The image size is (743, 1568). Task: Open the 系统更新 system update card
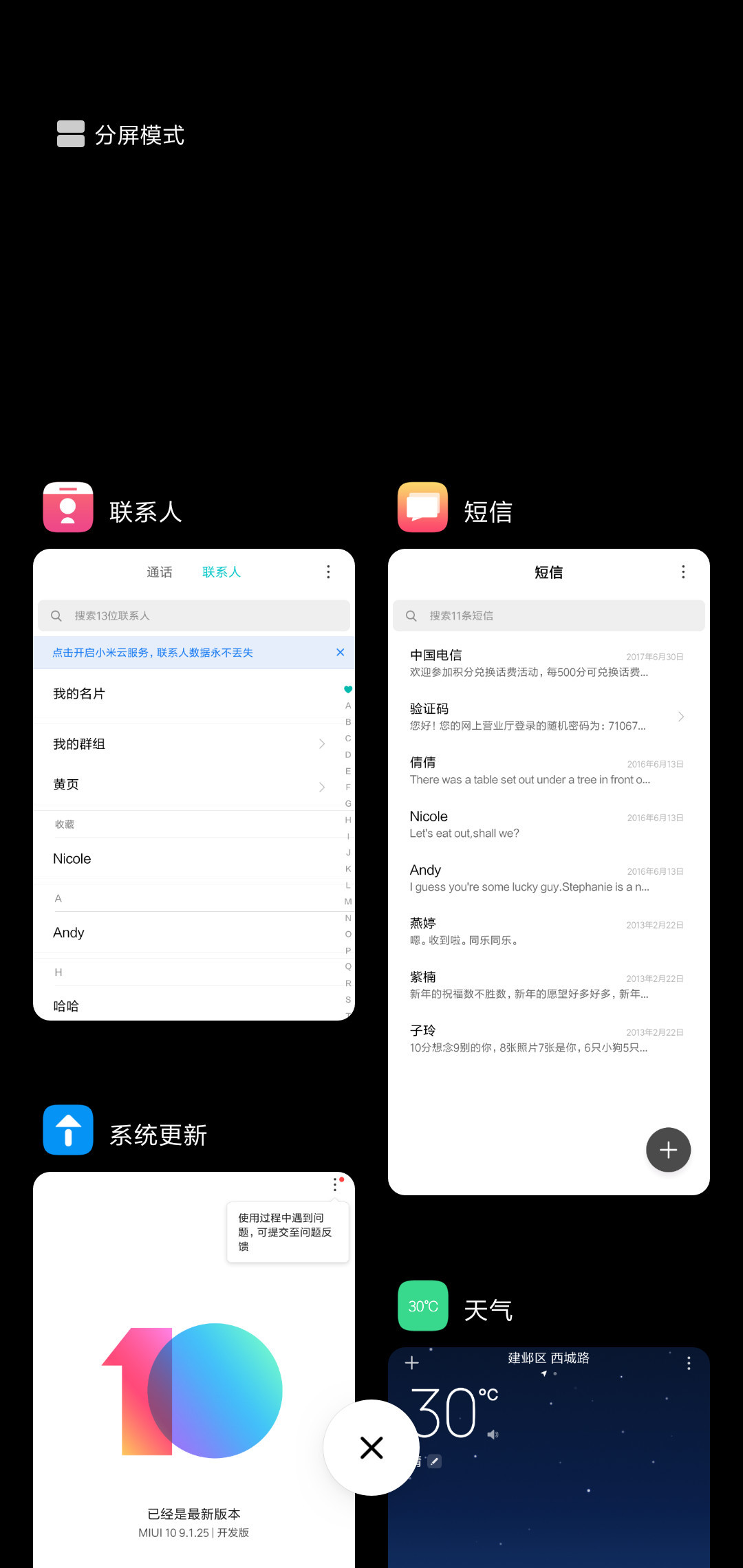coord(194,1370)
